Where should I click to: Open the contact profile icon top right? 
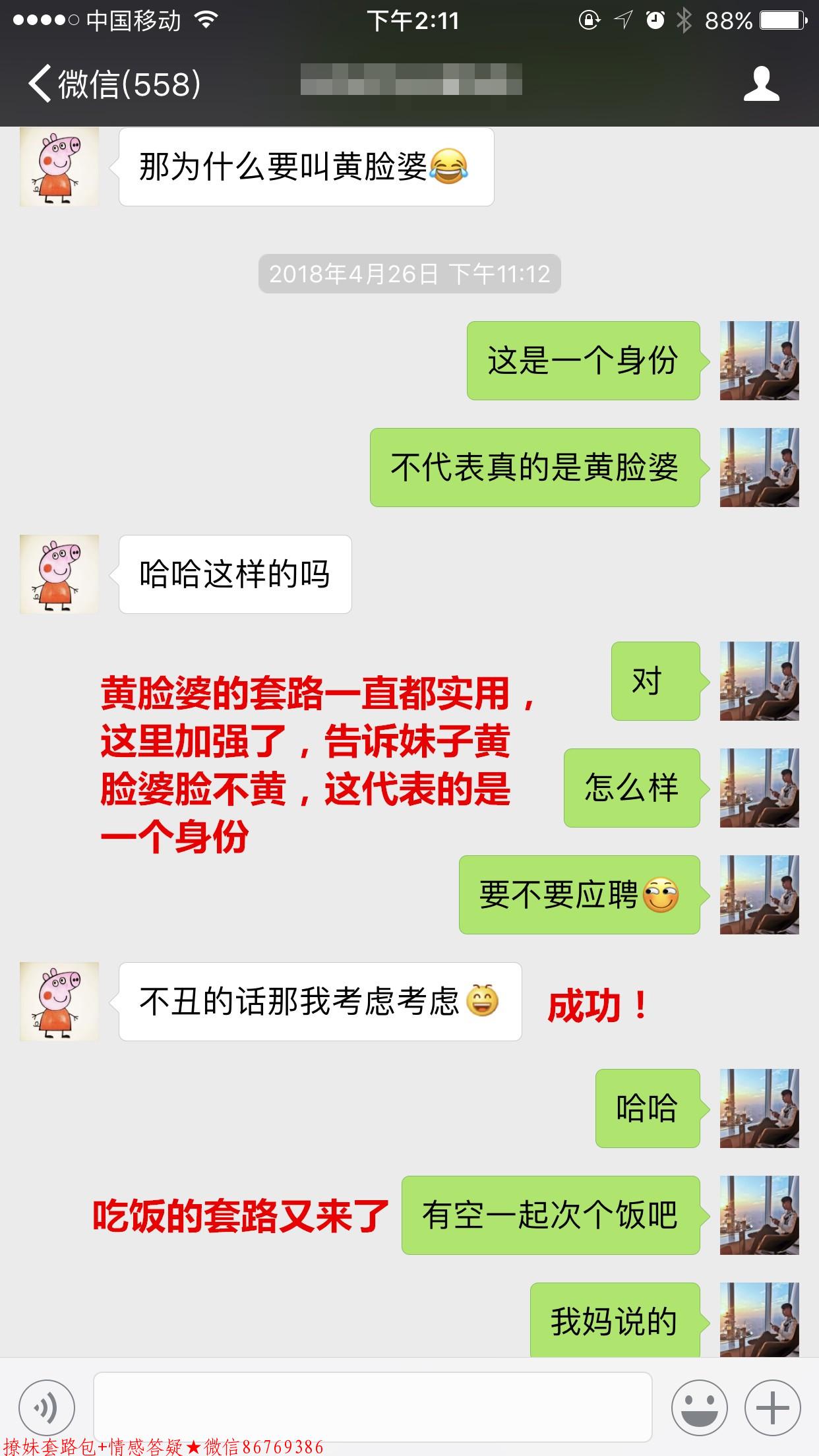(762, 84)
